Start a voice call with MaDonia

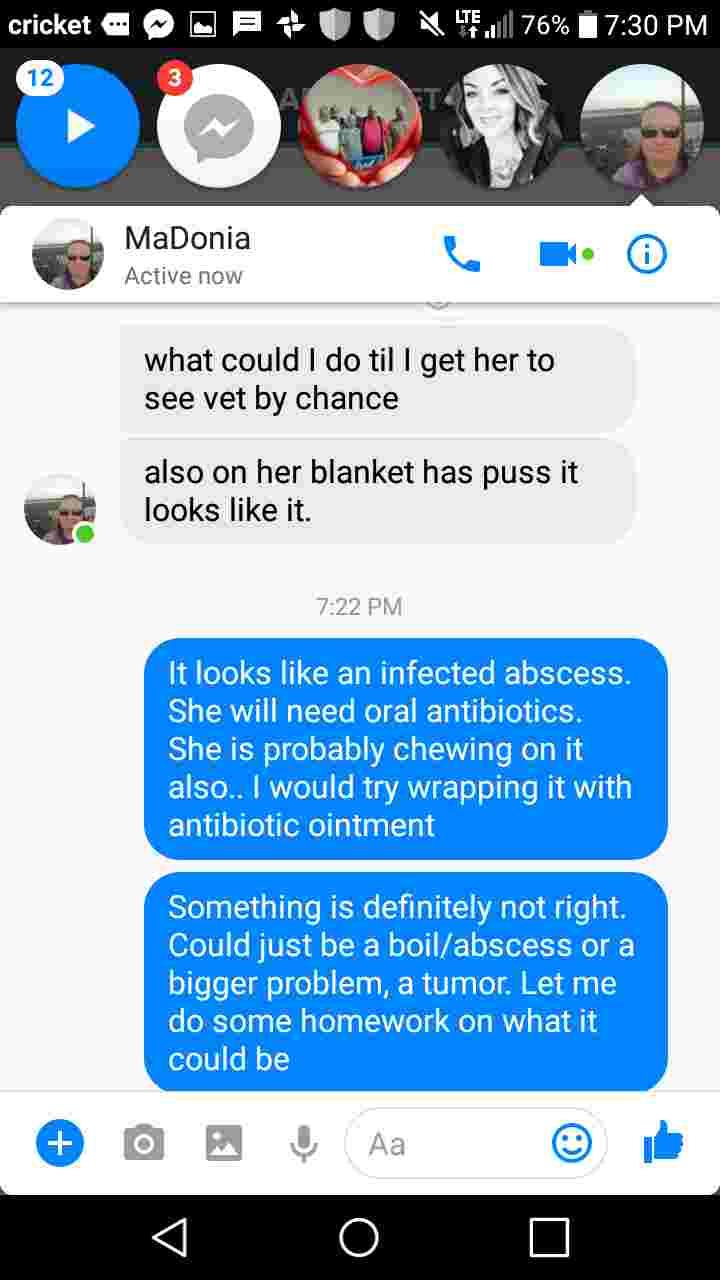[461, 253]
